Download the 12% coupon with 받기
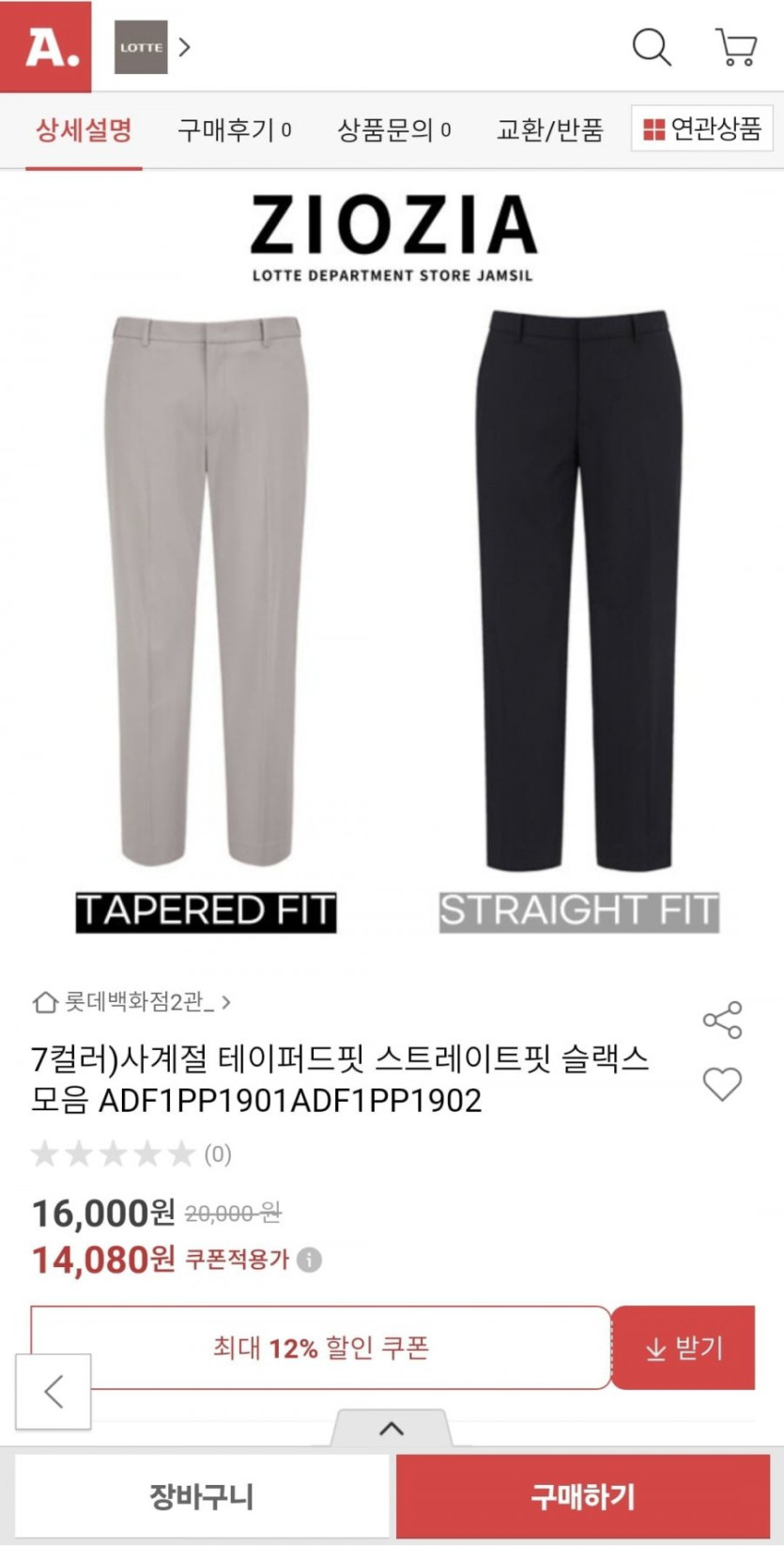This screenshot has height=1546, width=784. [x=683, y=1348]
